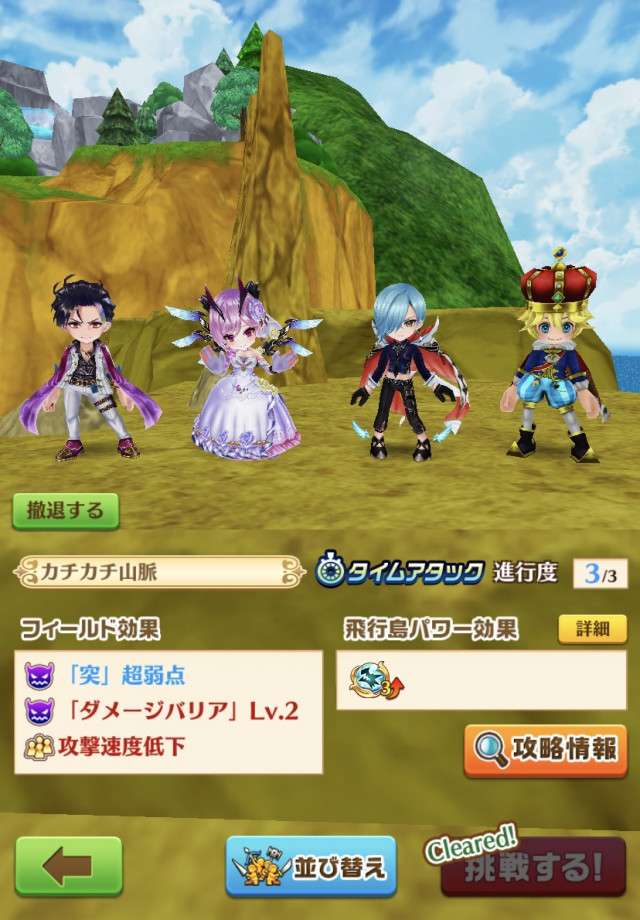Go back with the green arrow button
Image resolution: width=640 pixels, height=920 pixels.
(68, 866)
